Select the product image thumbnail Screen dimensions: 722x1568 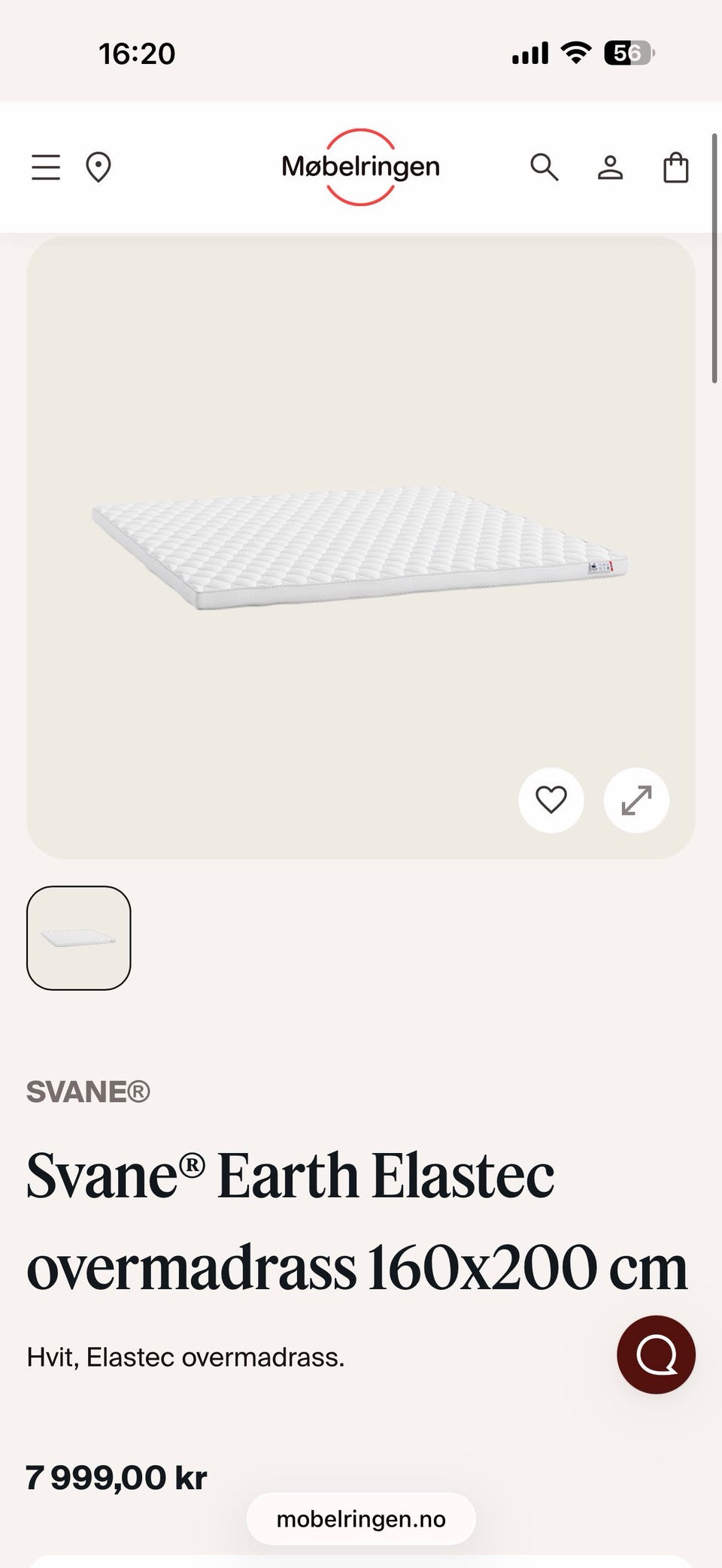click(79, 938)
